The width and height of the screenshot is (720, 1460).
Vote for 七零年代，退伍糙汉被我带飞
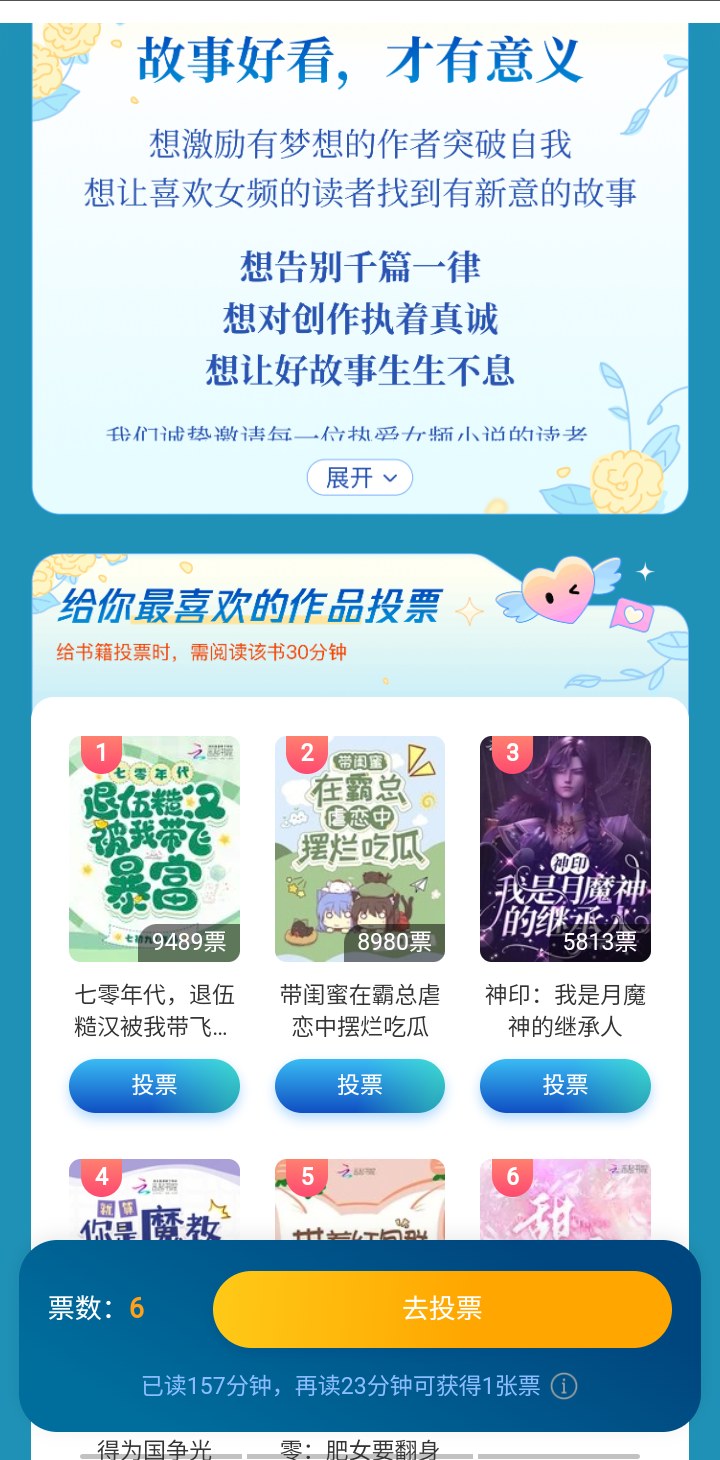(154, 1086)
